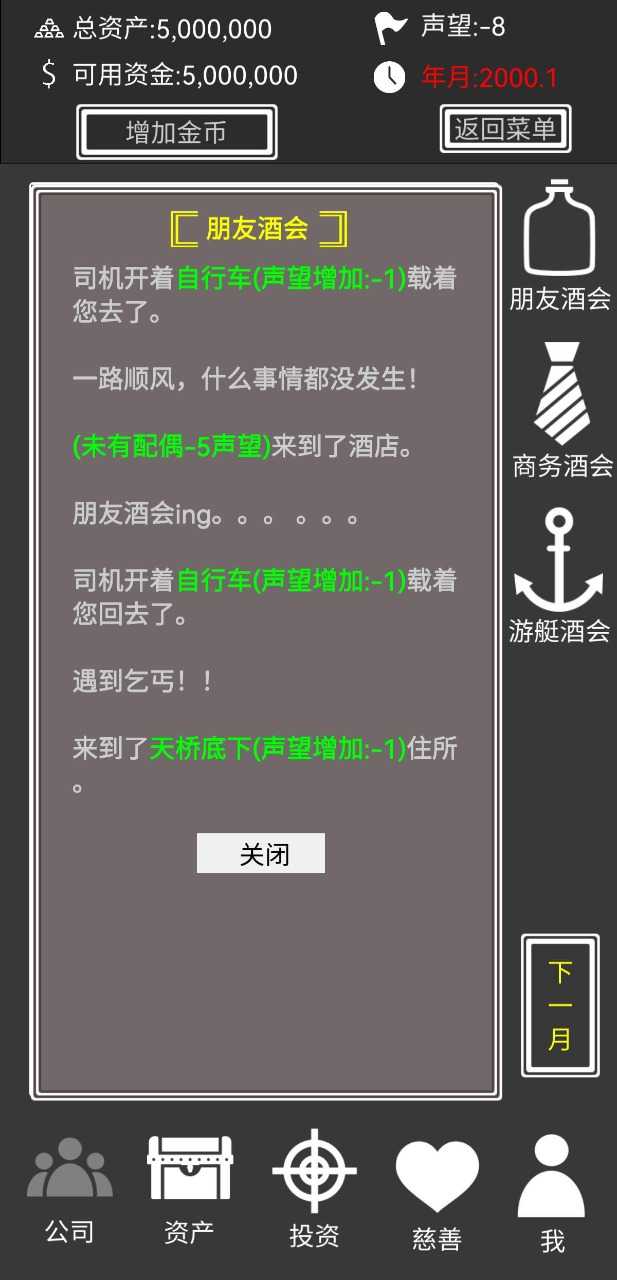The image size is (617, 1280).
Task: Switch to the 慈善 tab
Action: [x=437, y=1195]
